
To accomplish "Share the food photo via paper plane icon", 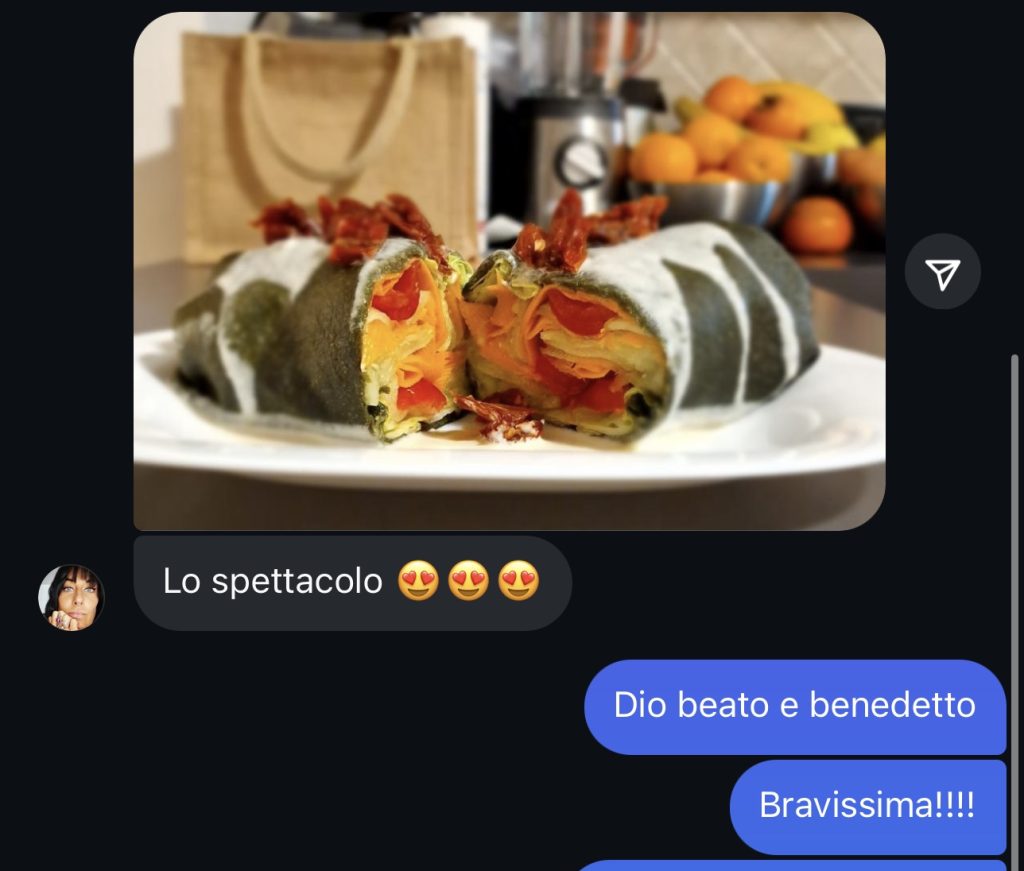I will pos(942,271).
